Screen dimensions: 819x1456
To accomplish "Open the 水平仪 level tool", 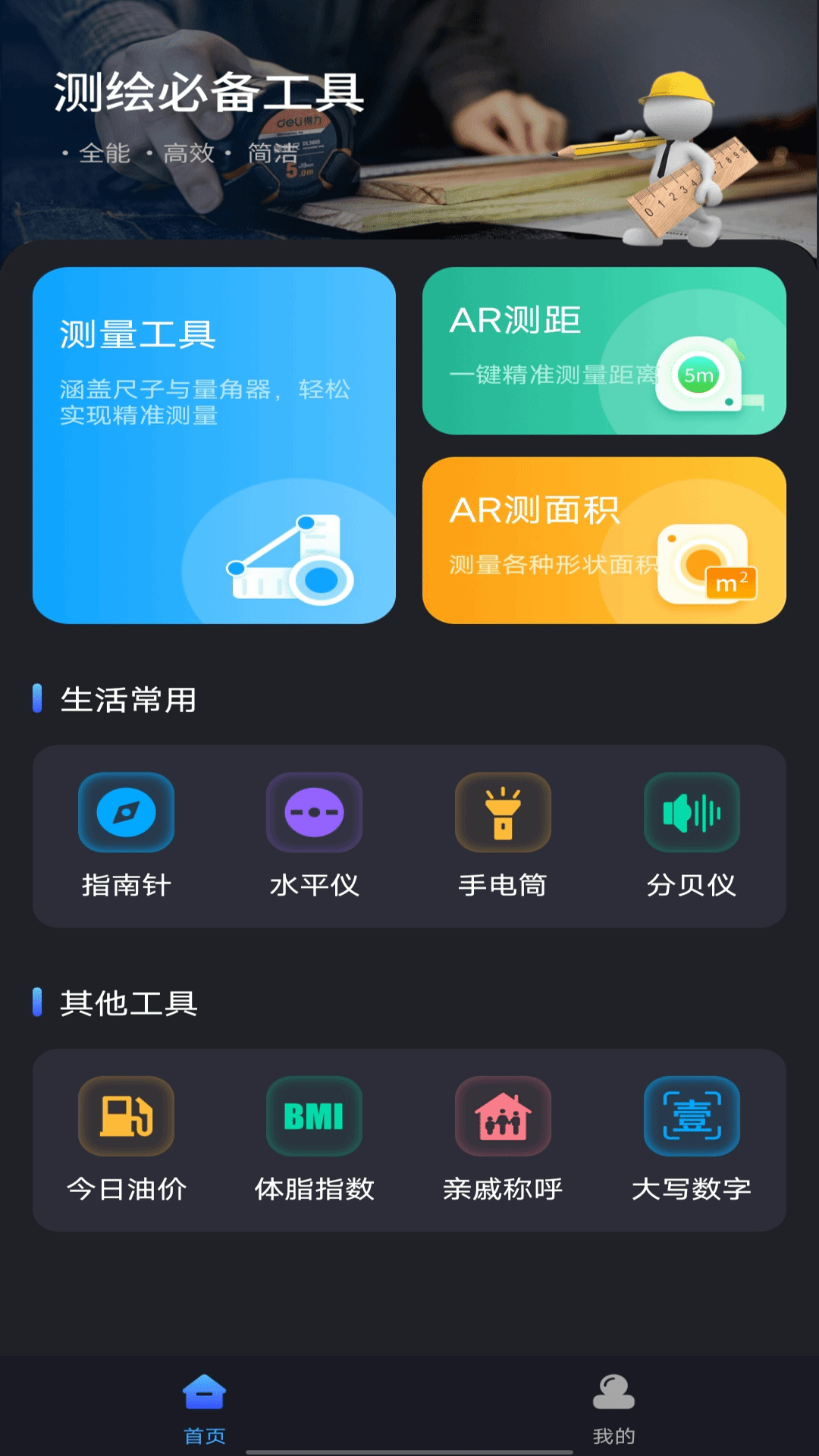I will (314, 834).
